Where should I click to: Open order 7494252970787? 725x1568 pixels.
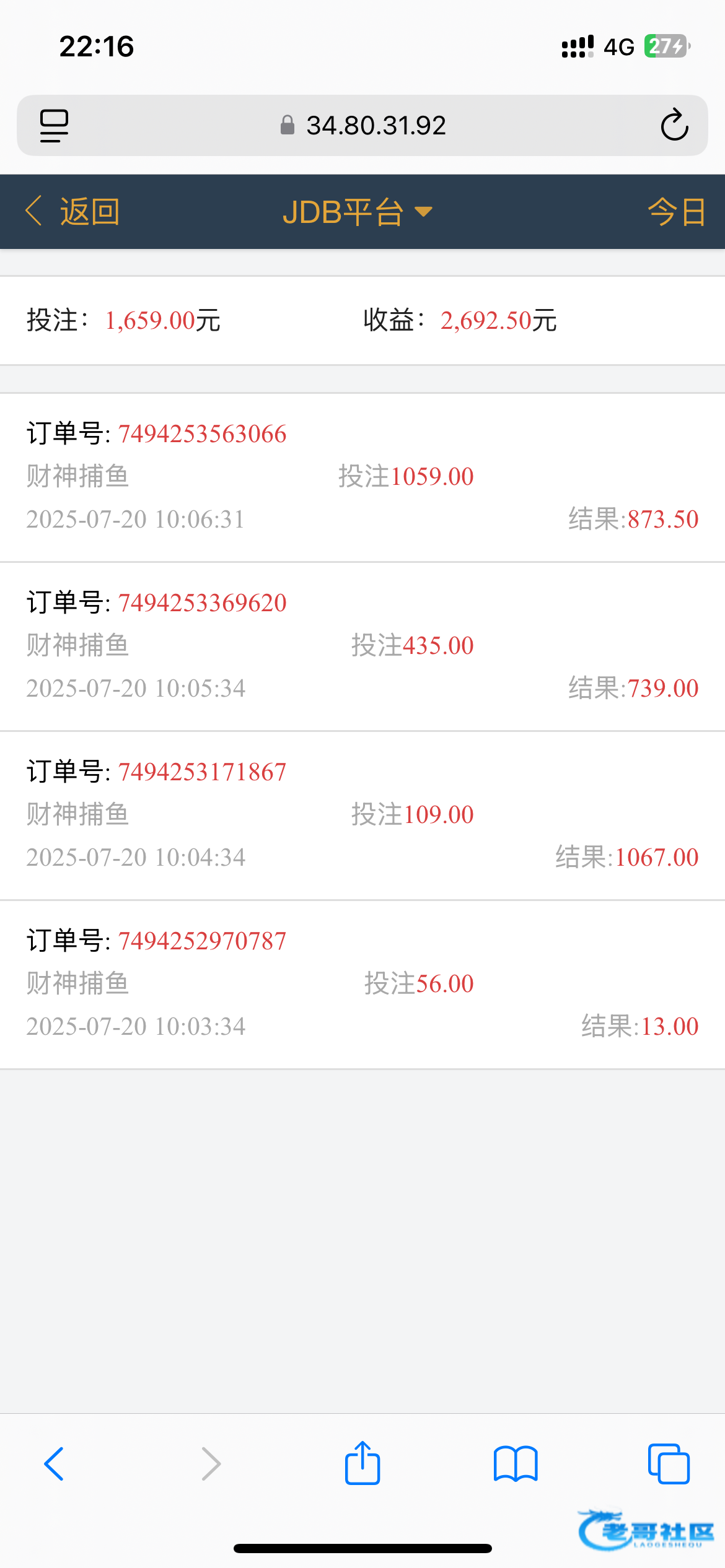pyautogui.click(x=362, y=984)
